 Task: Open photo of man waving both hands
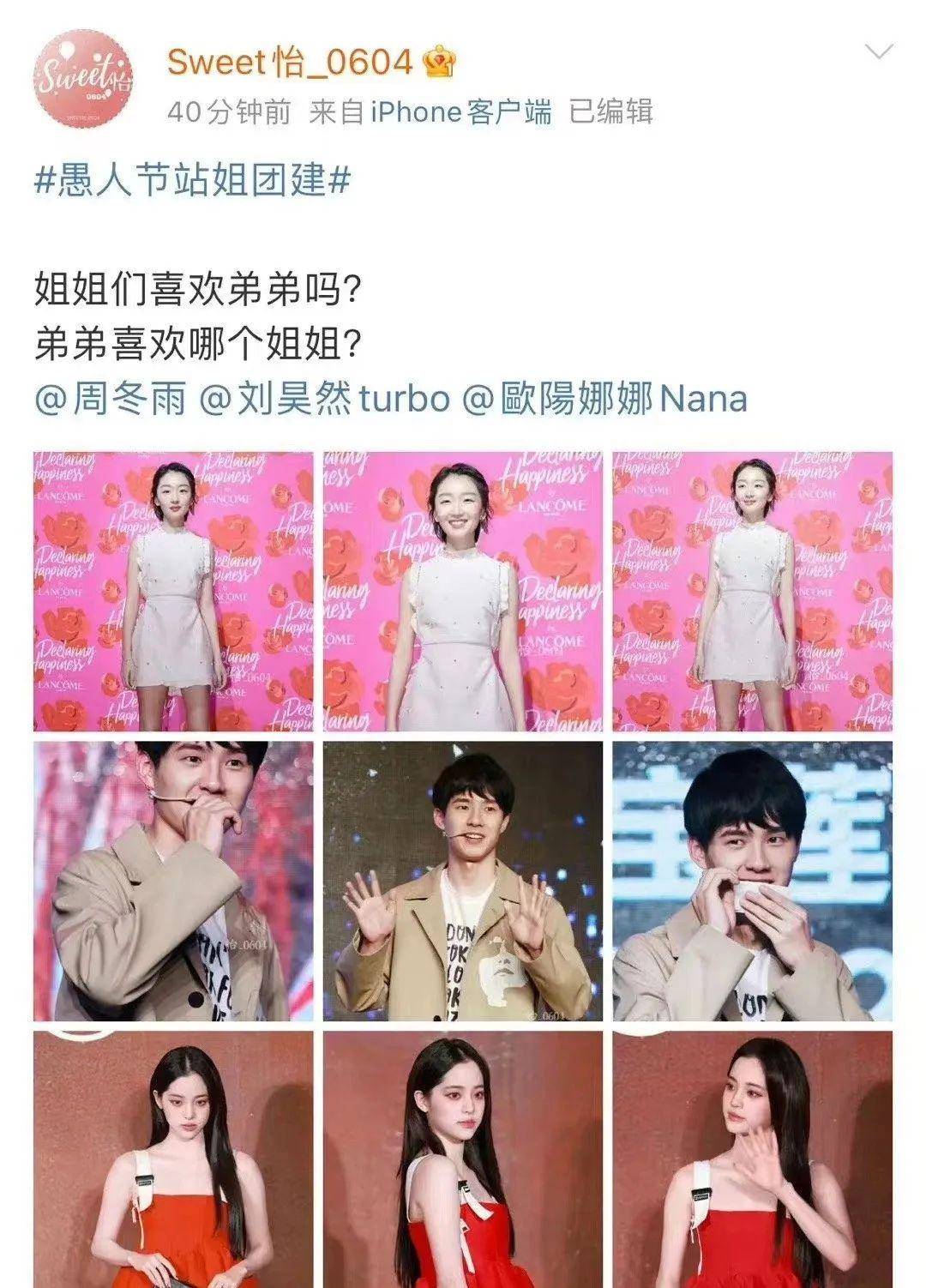(x=462, y=881)
